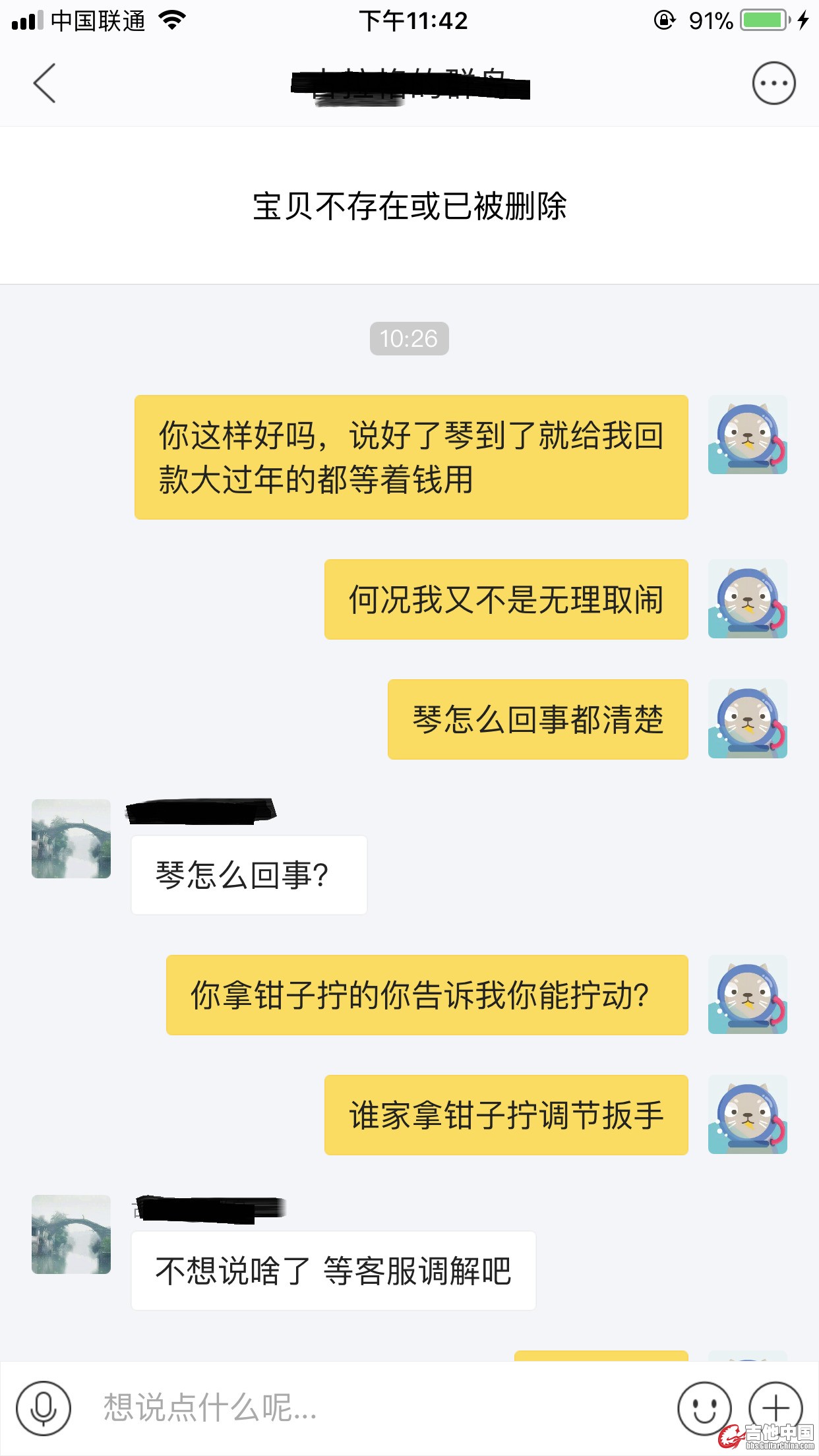Go back using the top-left arrow
The width and height of the screenshot is (819, 1456).
pos(44,84)
